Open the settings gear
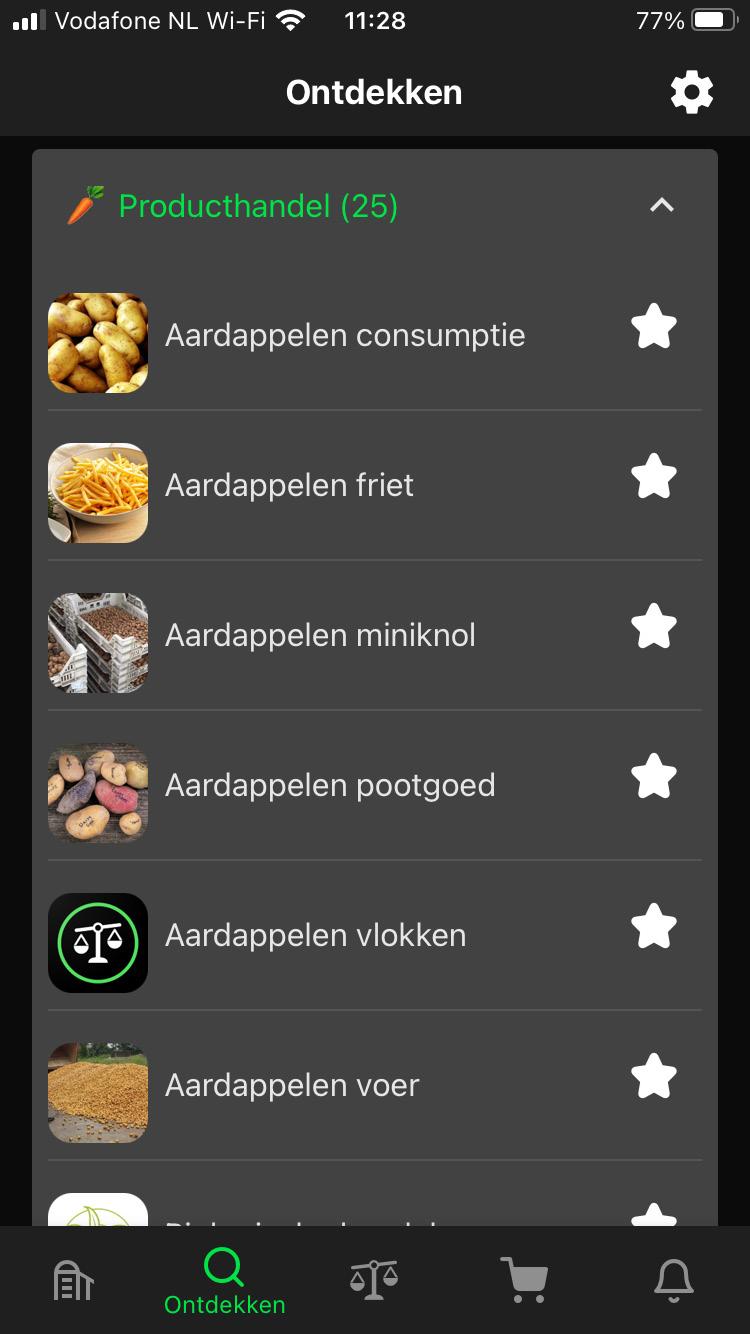The width and height of the screenshot is (750, 1334). click(x=692, y=93)
